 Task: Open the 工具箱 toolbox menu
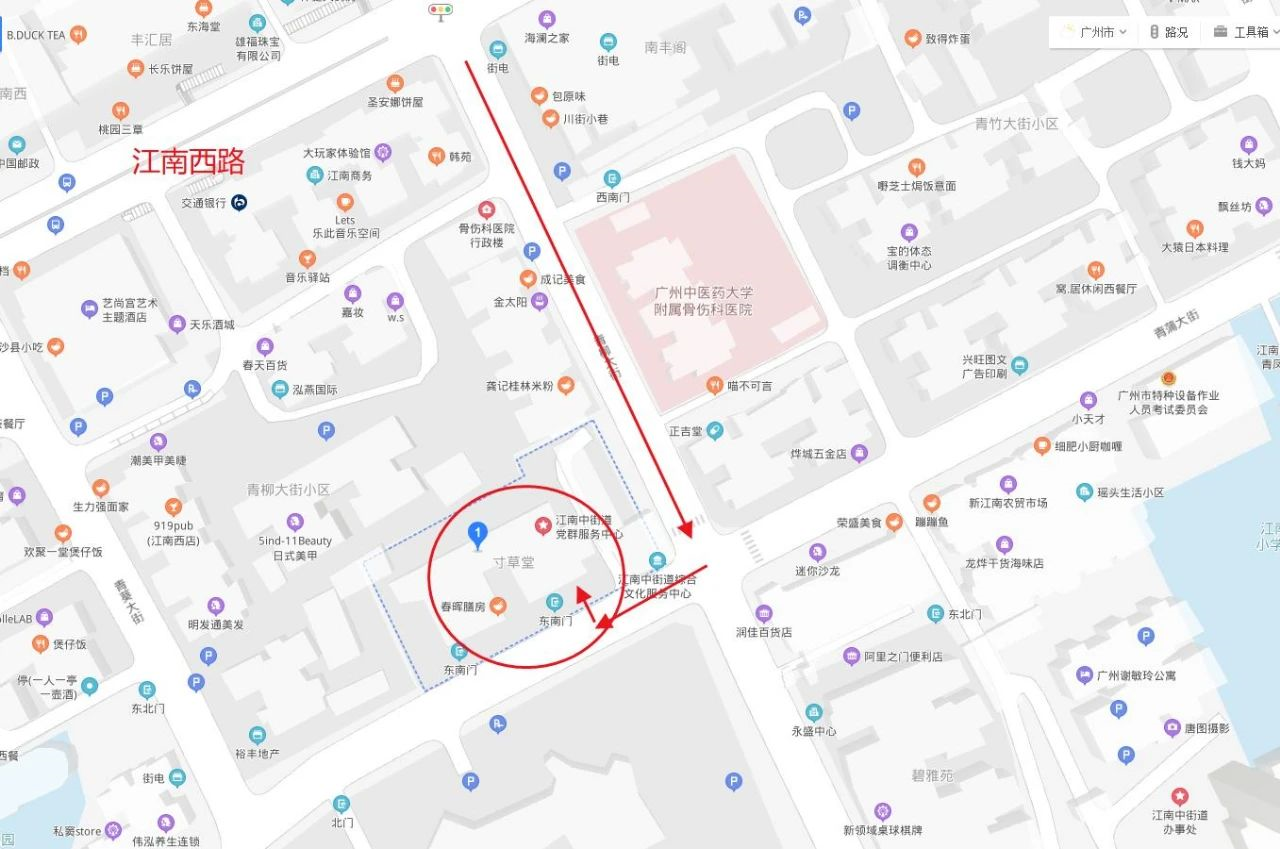point(1243,32)
